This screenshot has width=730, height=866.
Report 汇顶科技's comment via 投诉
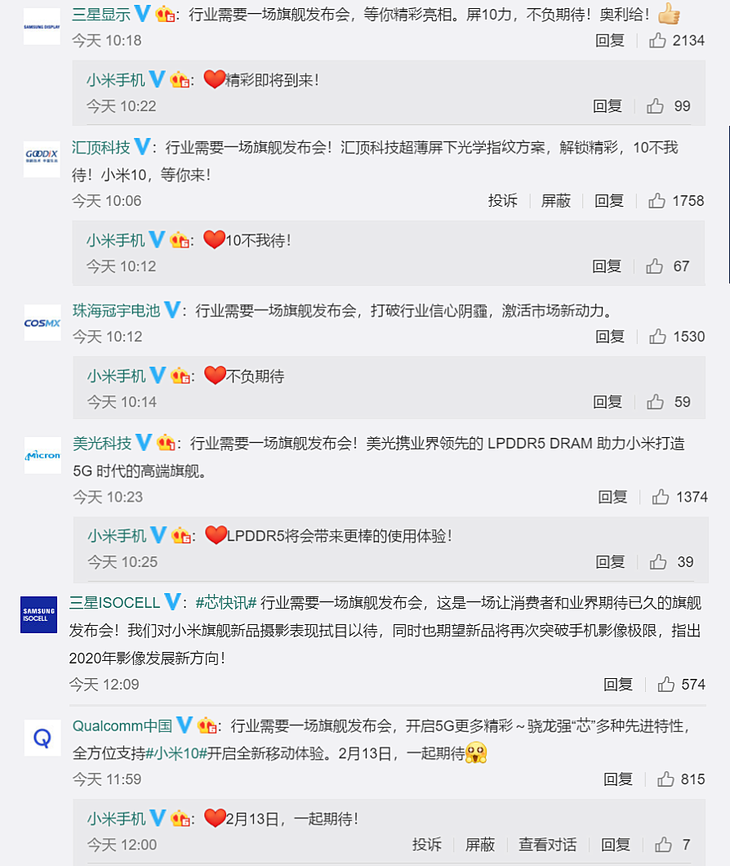click(503, 201)
